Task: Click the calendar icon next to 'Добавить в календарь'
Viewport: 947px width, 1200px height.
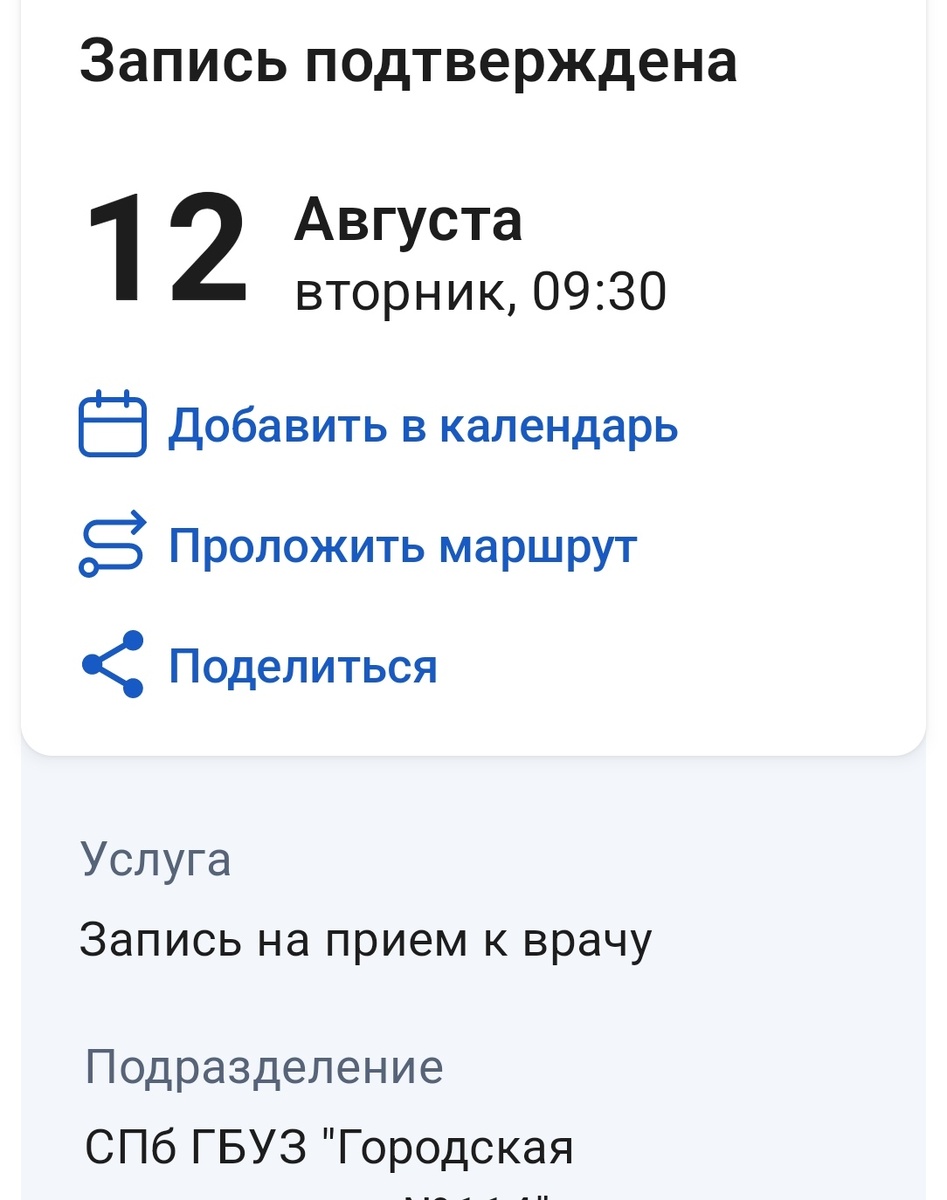Action: (x=112, y=427)
